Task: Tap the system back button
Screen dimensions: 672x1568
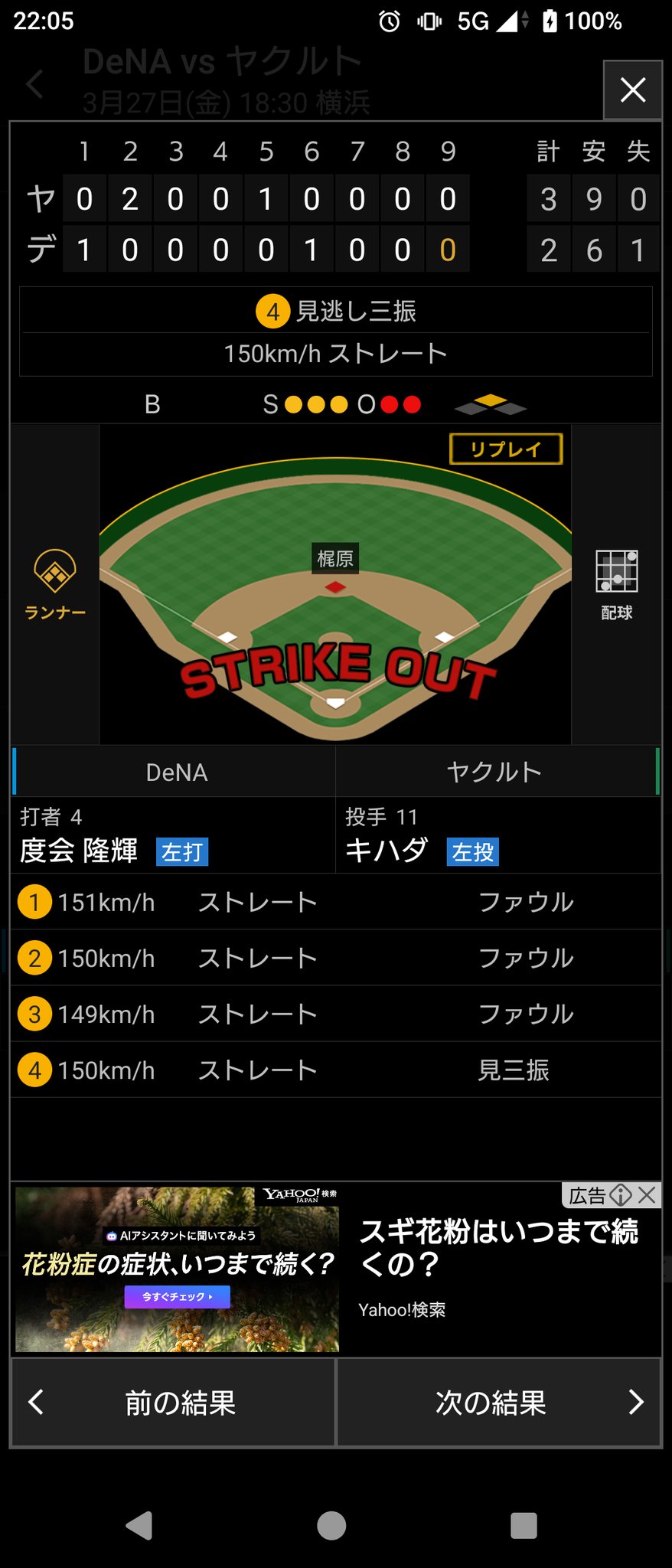Action: pos(139,1525)
